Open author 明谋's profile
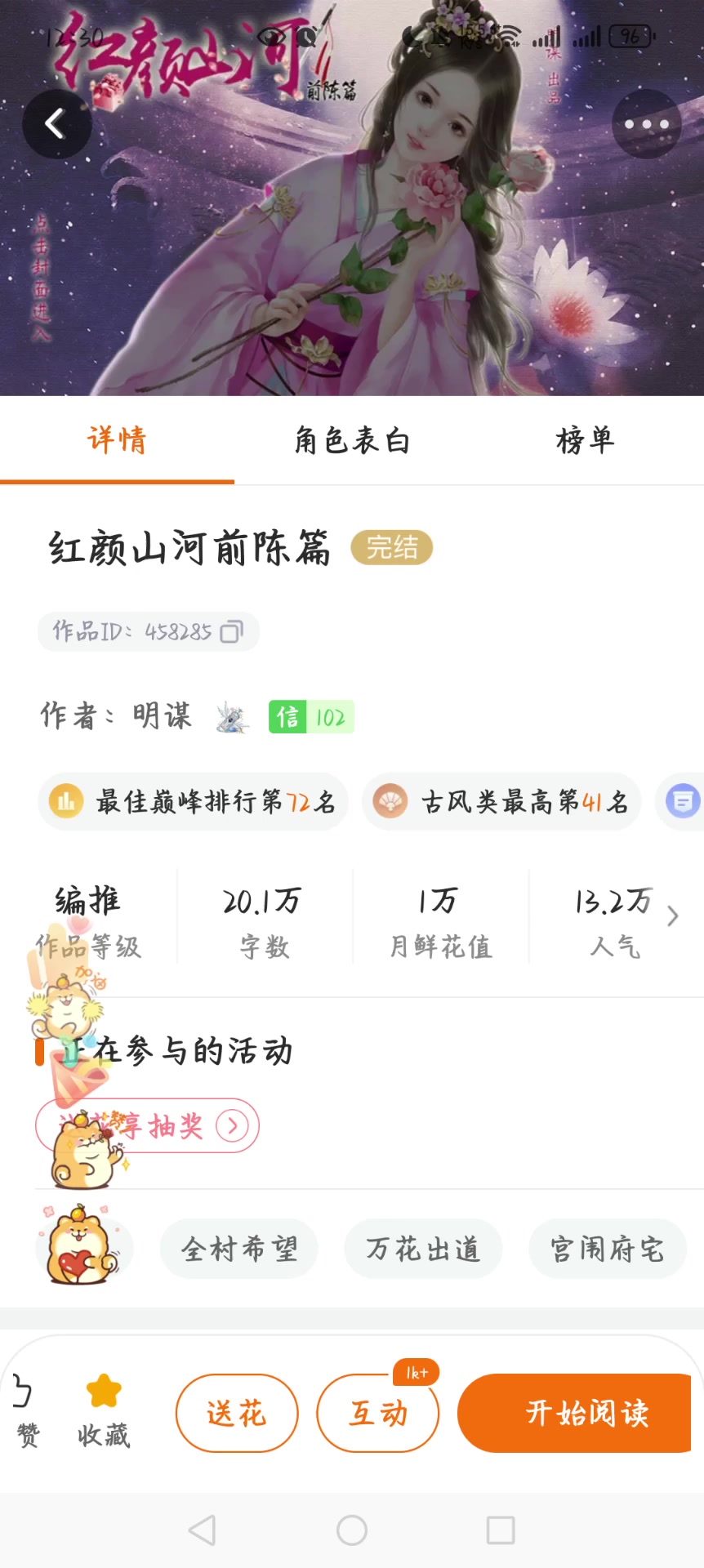The width and height of the screenshot is (704, 1568). 163,716
